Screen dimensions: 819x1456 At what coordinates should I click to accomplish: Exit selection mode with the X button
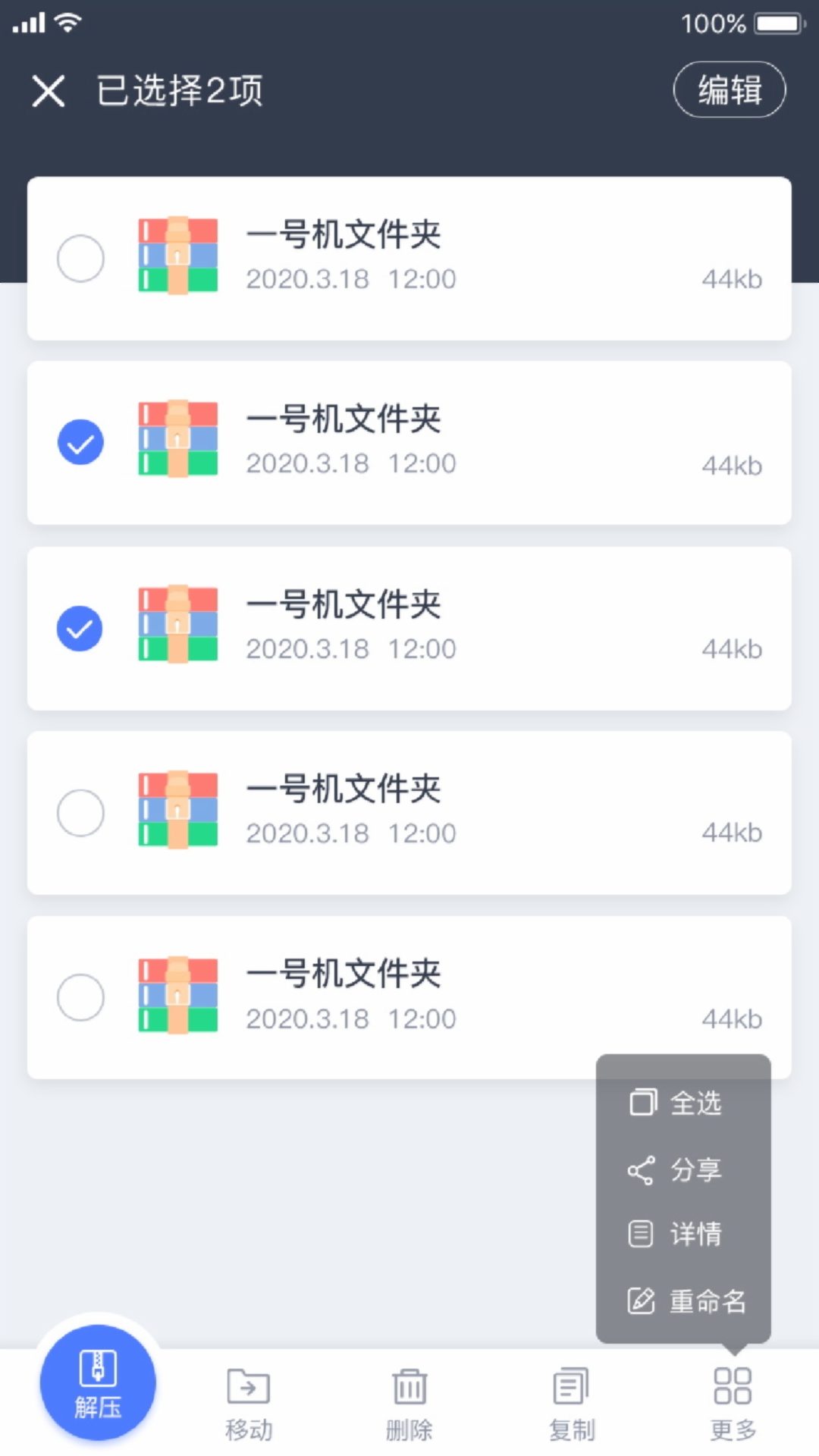coord(48,89)
